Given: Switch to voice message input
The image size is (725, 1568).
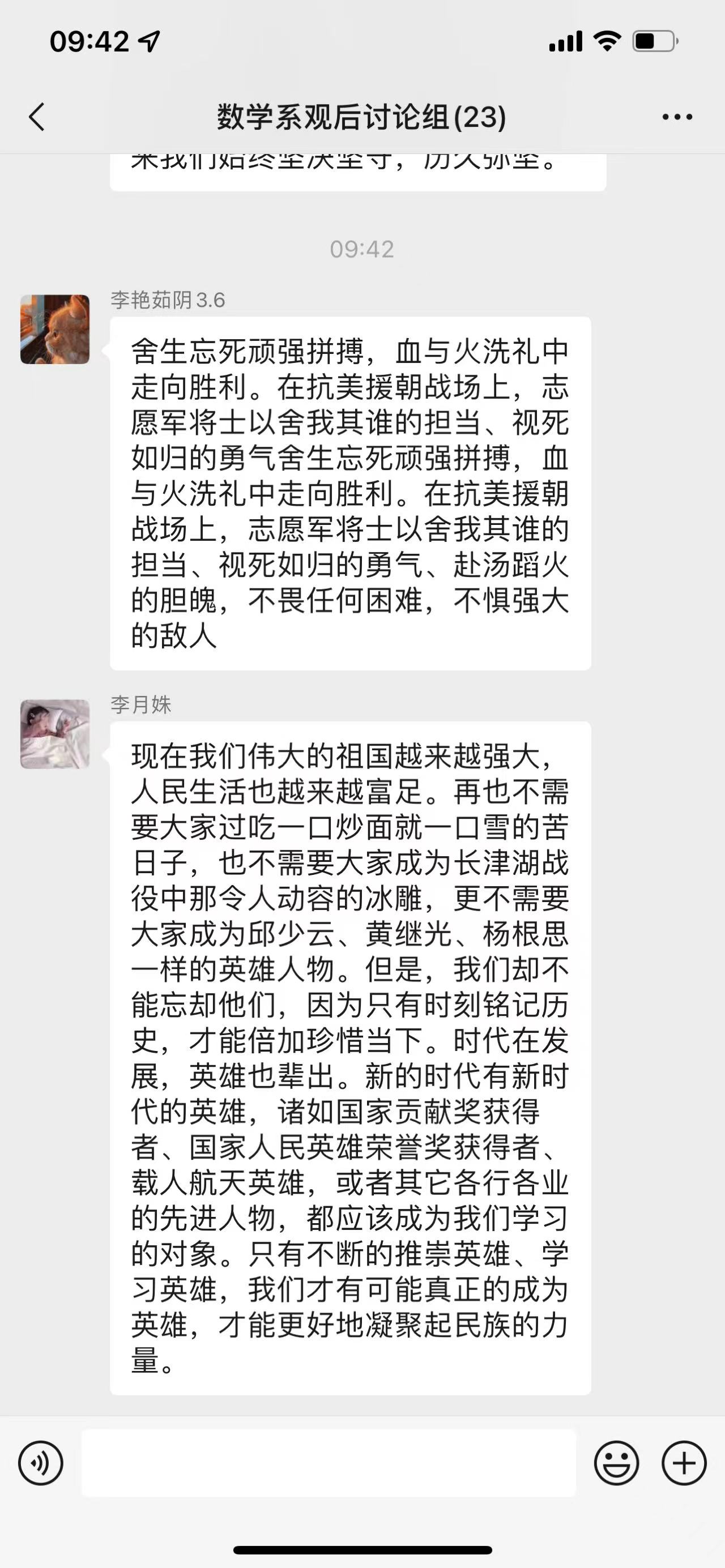Looking at the screenshot, I should coord(41,1463).
